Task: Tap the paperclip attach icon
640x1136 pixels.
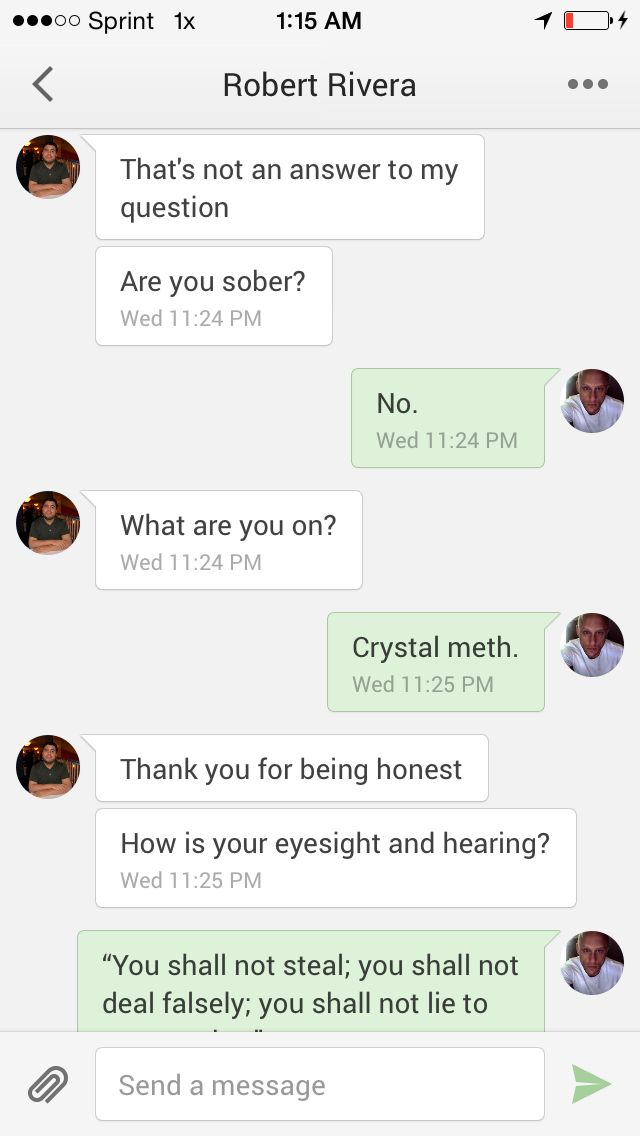Action: [47, 1085]
